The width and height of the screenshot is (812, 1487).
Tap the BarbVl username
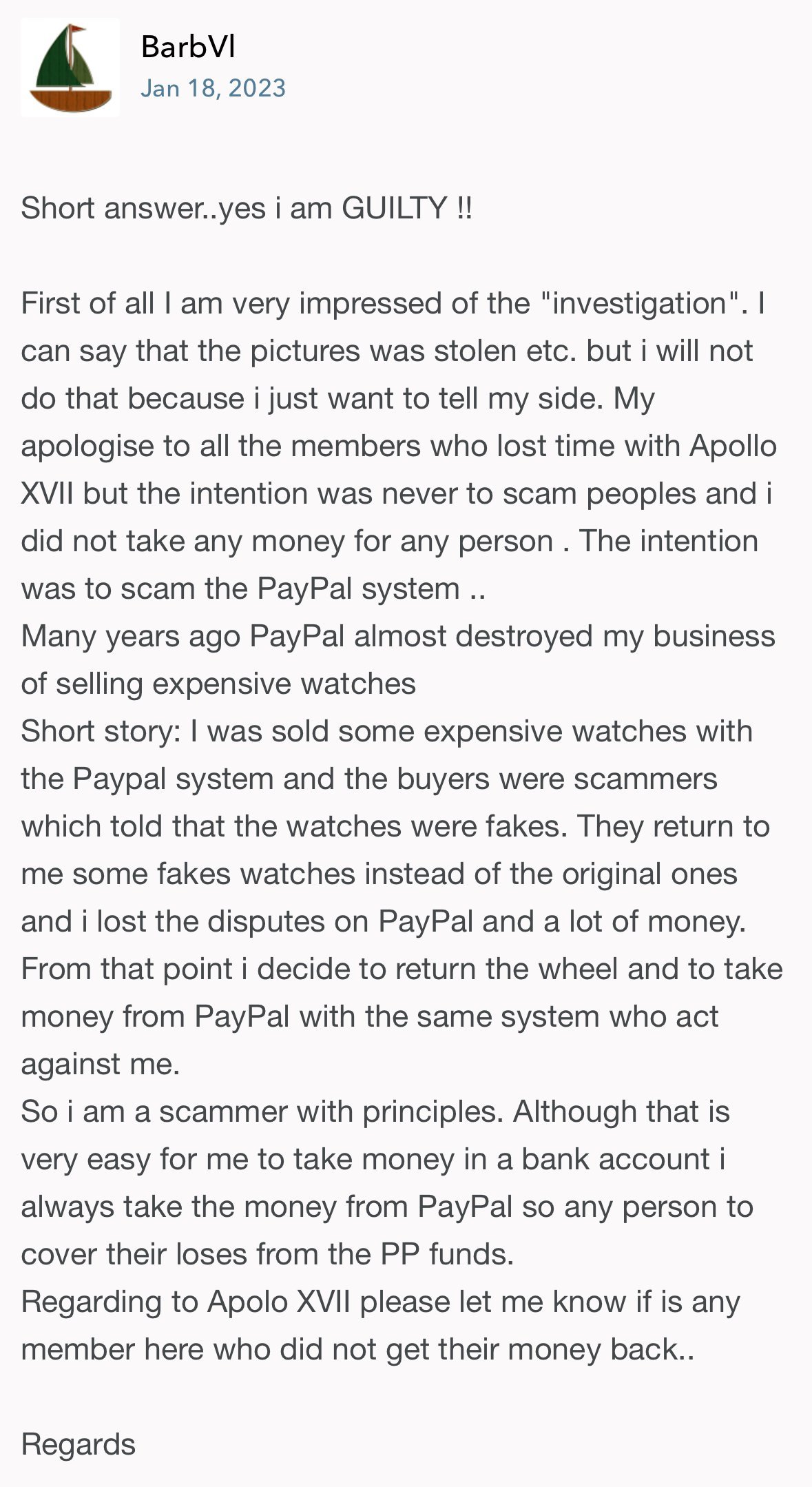(188, 47)
